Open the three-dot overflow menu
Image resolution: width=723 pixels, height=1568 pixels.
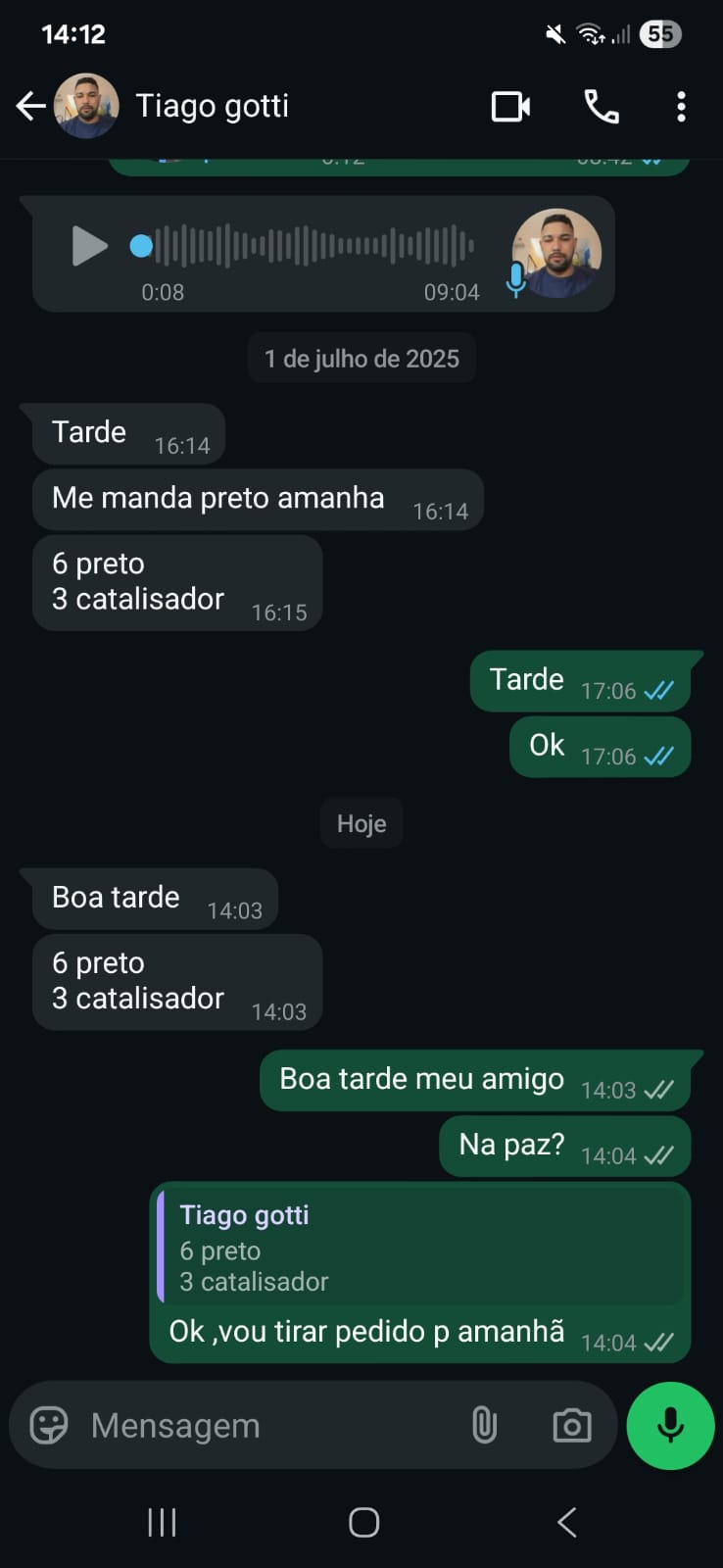pos(681,106)
